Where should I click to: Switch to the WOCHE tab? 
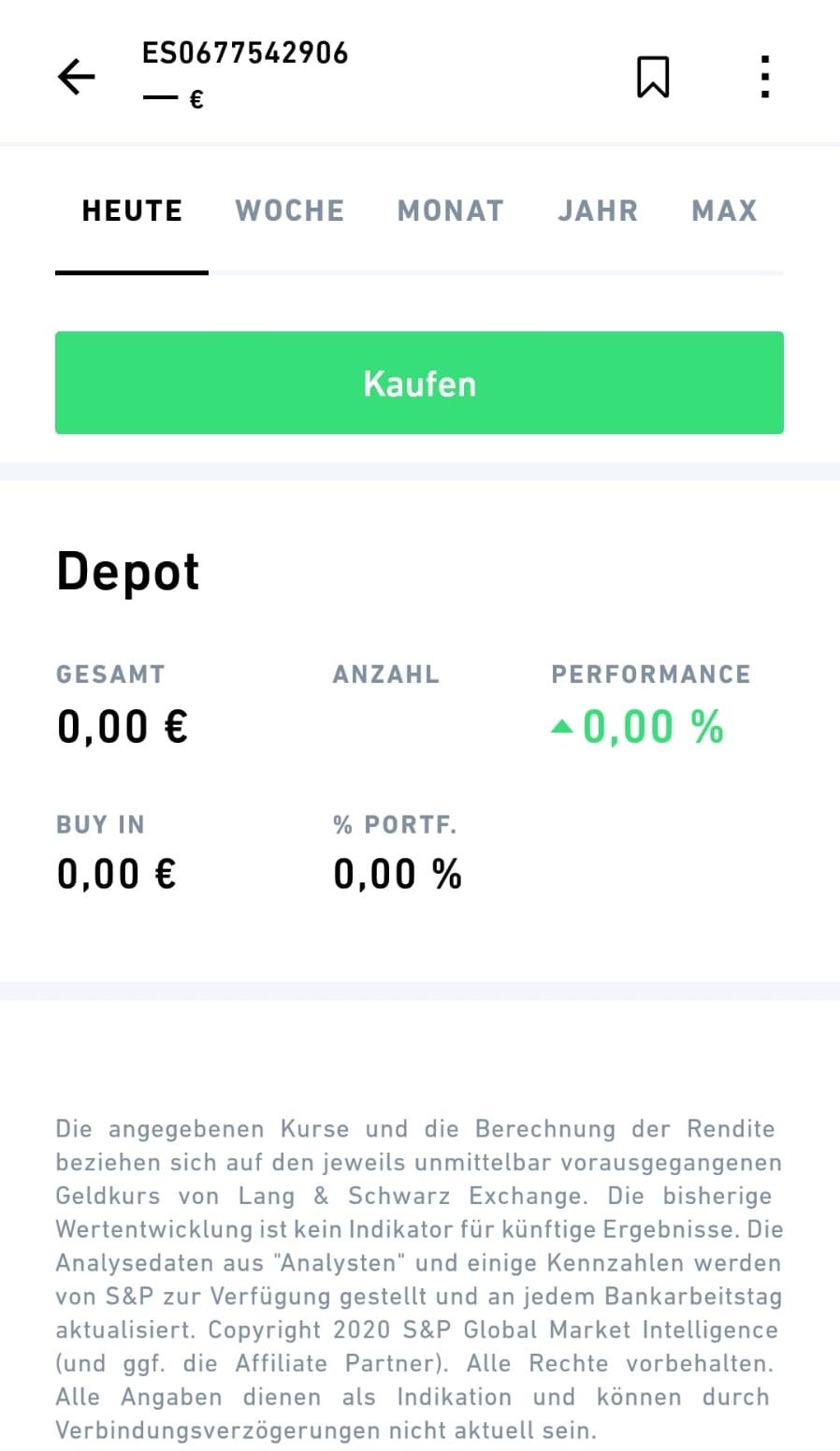[289, 210]
